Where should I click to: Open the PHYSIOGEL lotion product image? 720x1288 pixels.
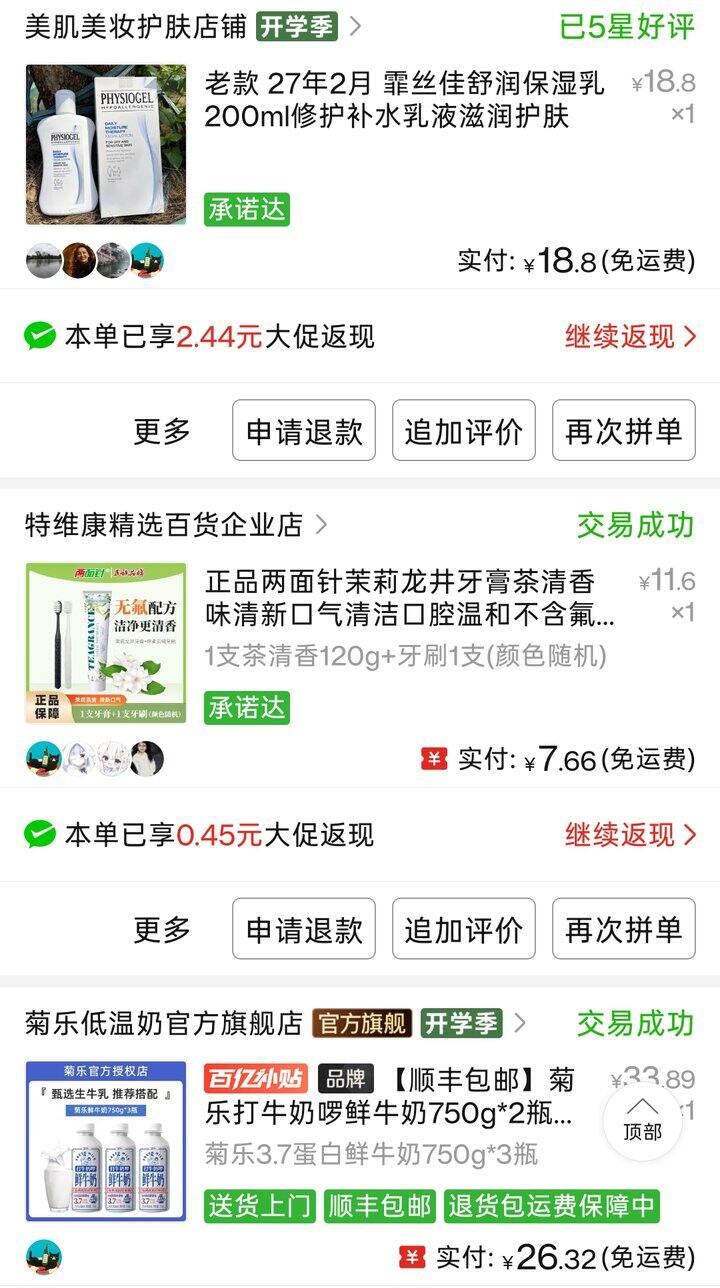tap(106, 145)
